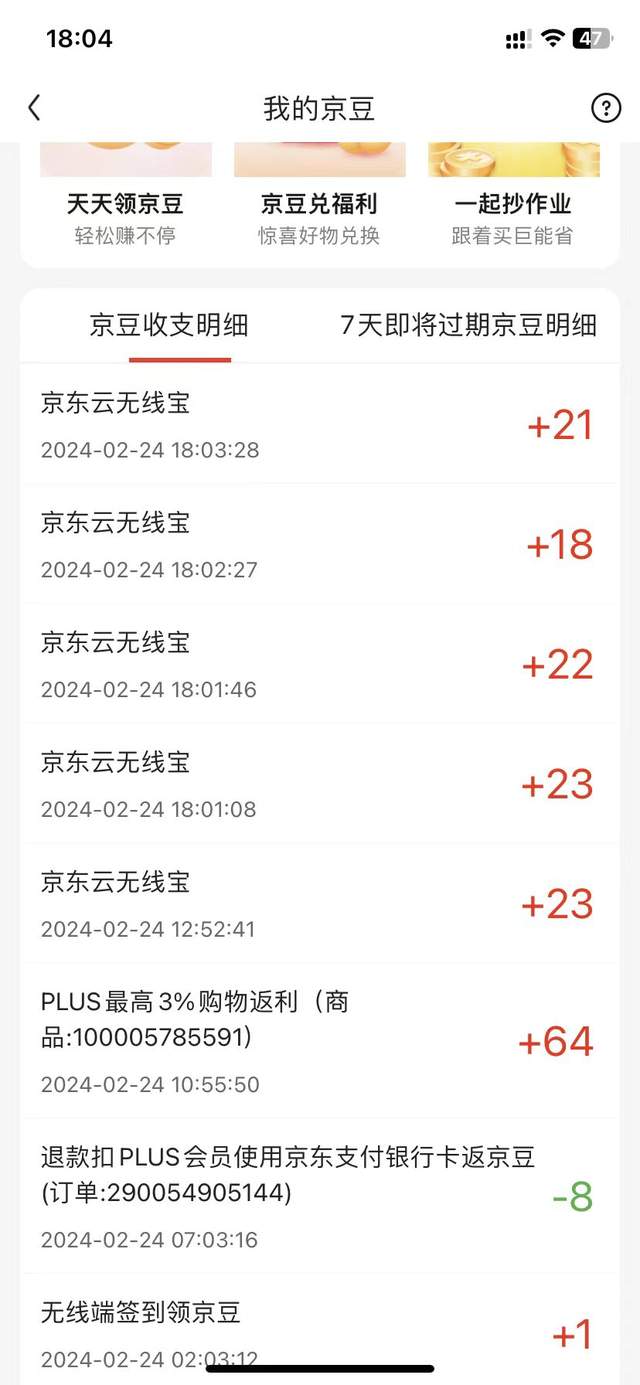Open 京豆兑福利 card

[x=320, y=198]
